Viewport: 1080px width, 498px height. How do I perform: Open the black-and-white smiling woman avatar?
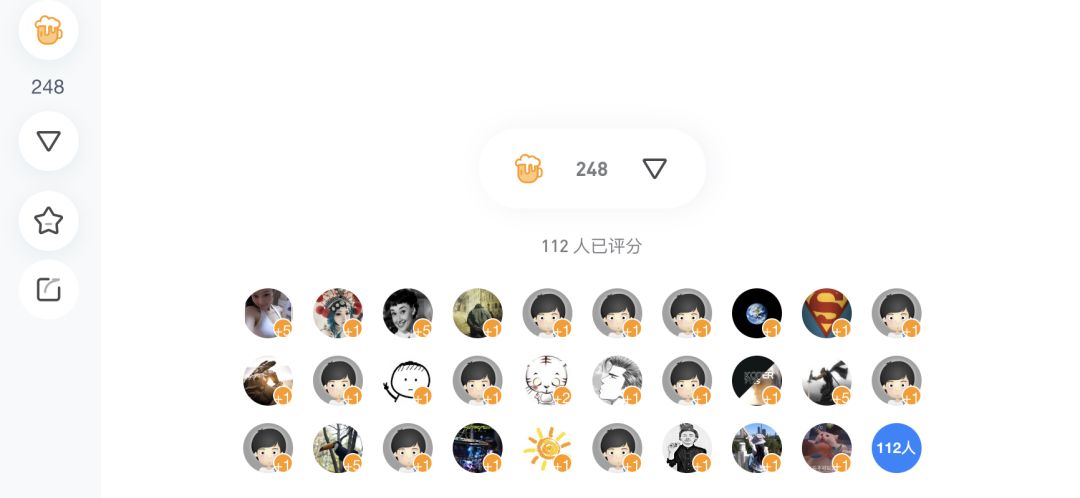tap(408, 314)
